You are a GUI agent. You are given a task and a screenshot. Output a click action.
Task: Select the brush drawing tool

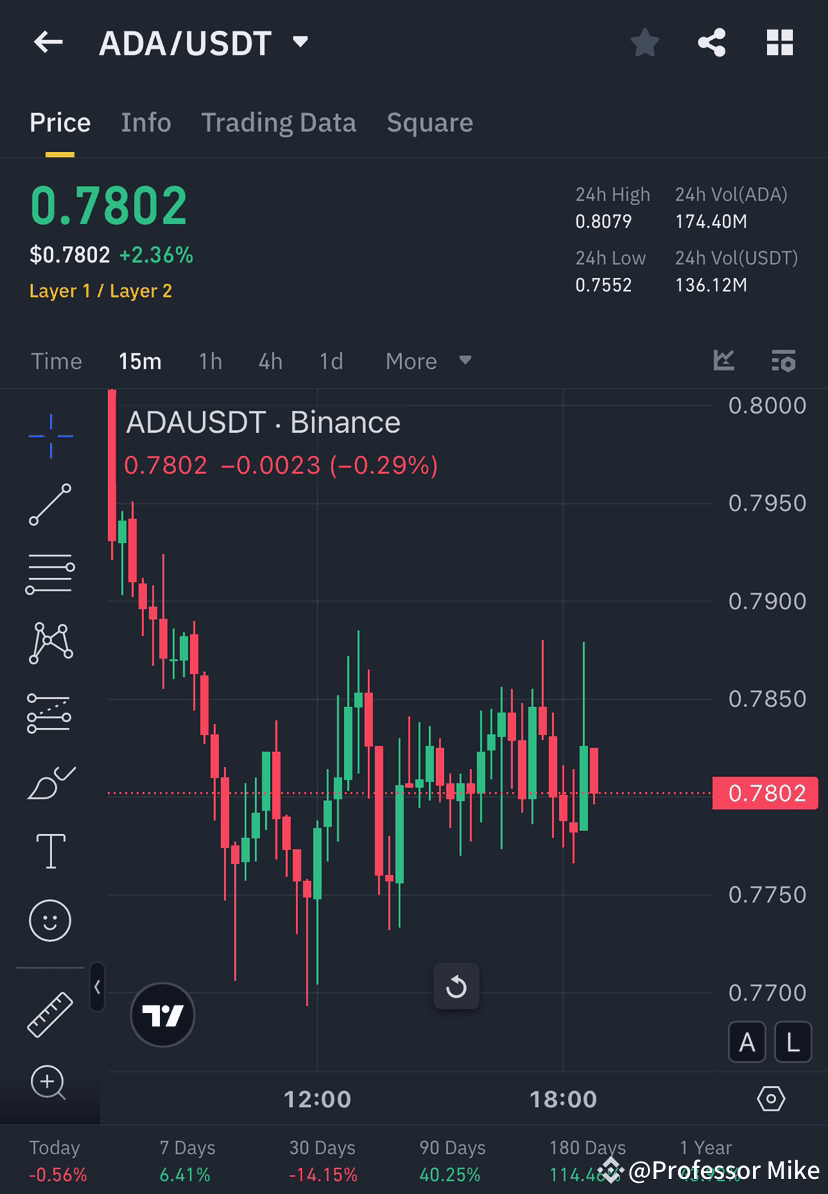click(50, 781)
